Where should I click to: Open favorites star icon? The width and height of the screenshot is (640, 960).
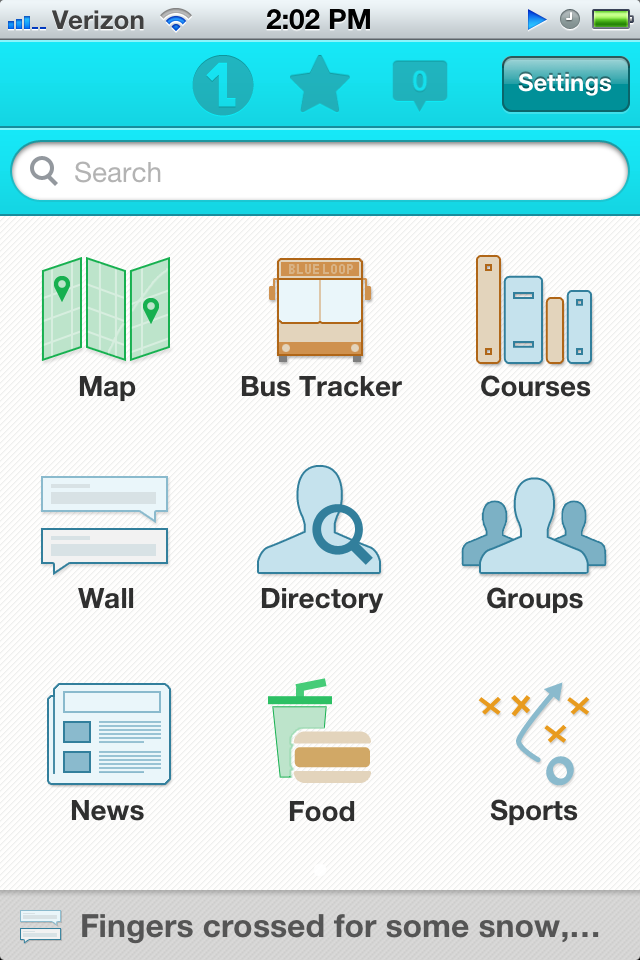coord(320,85)
